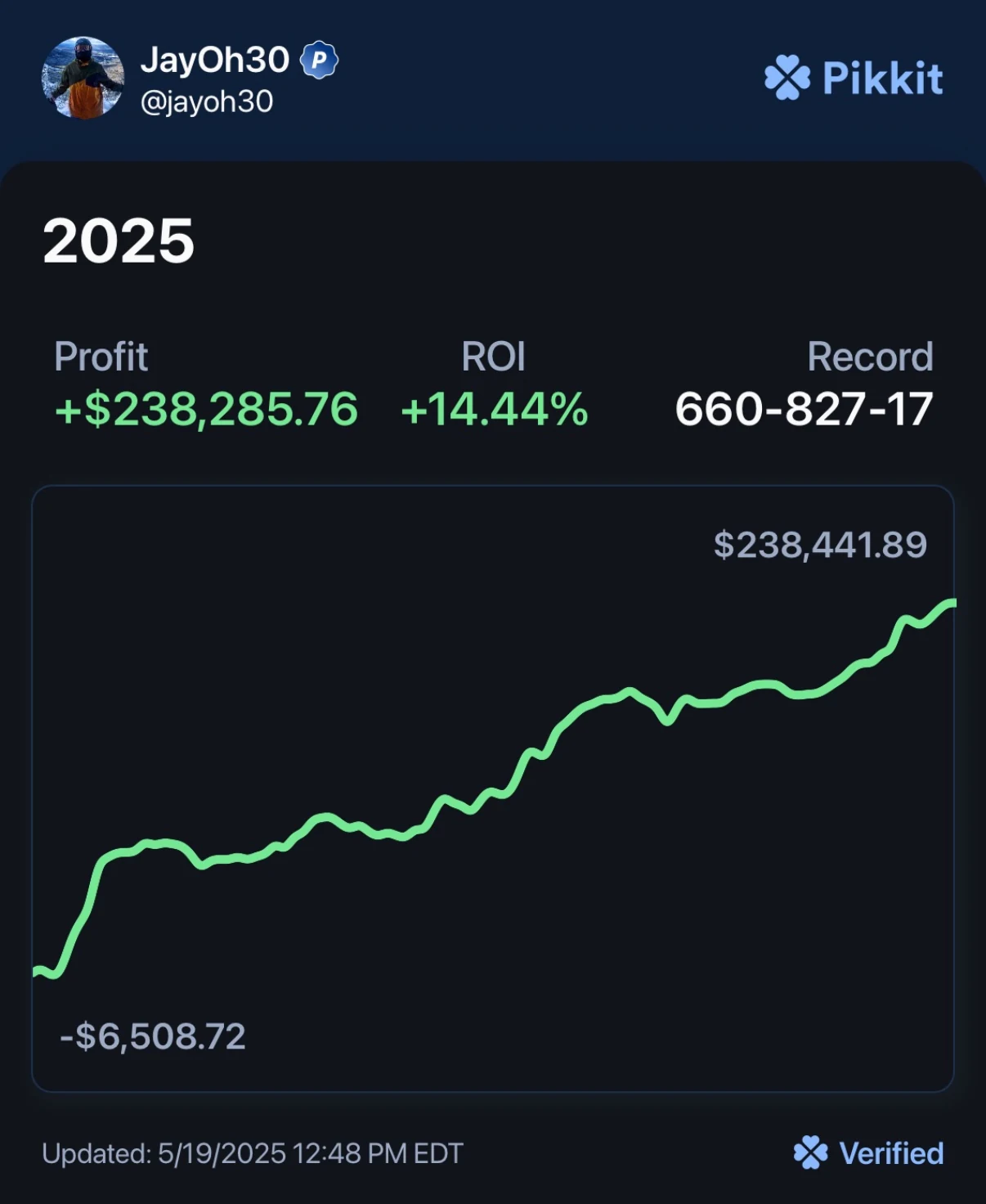This screenshot has height=1204, width=986.
Task: Switch to the ROI stat tab
Action: pyautogui.click(x=493, y=356)
